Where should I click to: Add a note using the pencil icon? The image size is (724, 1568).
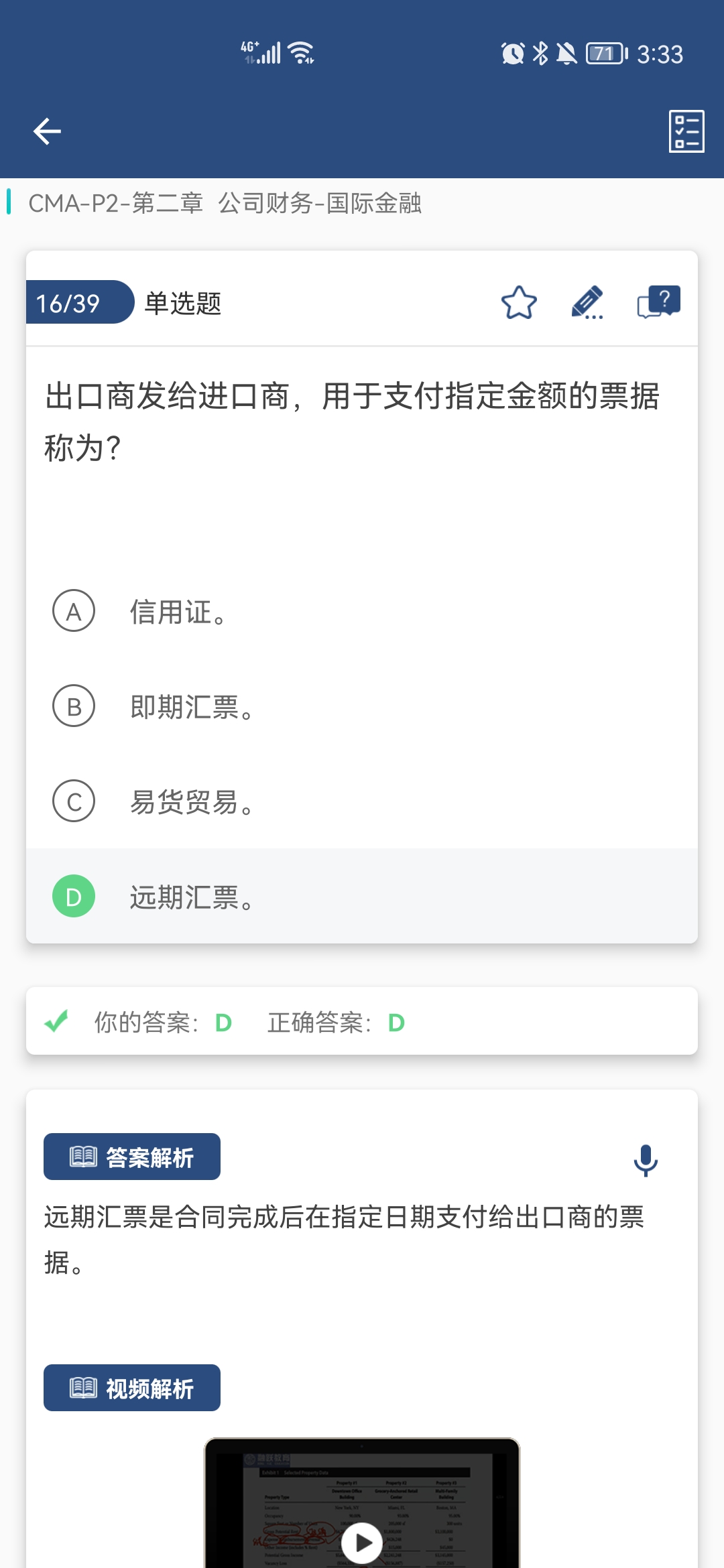[587, 303]
